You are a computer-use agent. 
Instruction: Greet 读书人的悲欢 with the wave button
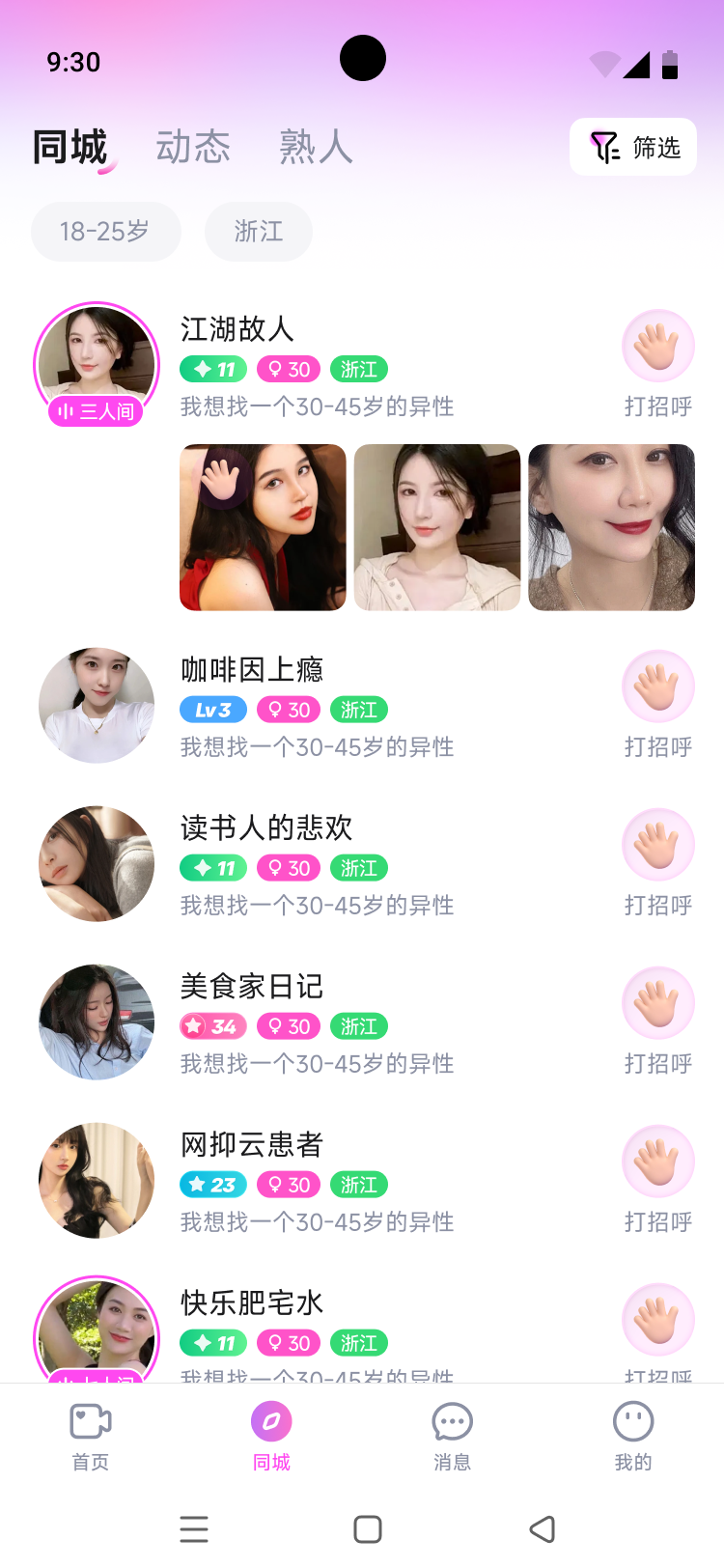pos(657,844)
